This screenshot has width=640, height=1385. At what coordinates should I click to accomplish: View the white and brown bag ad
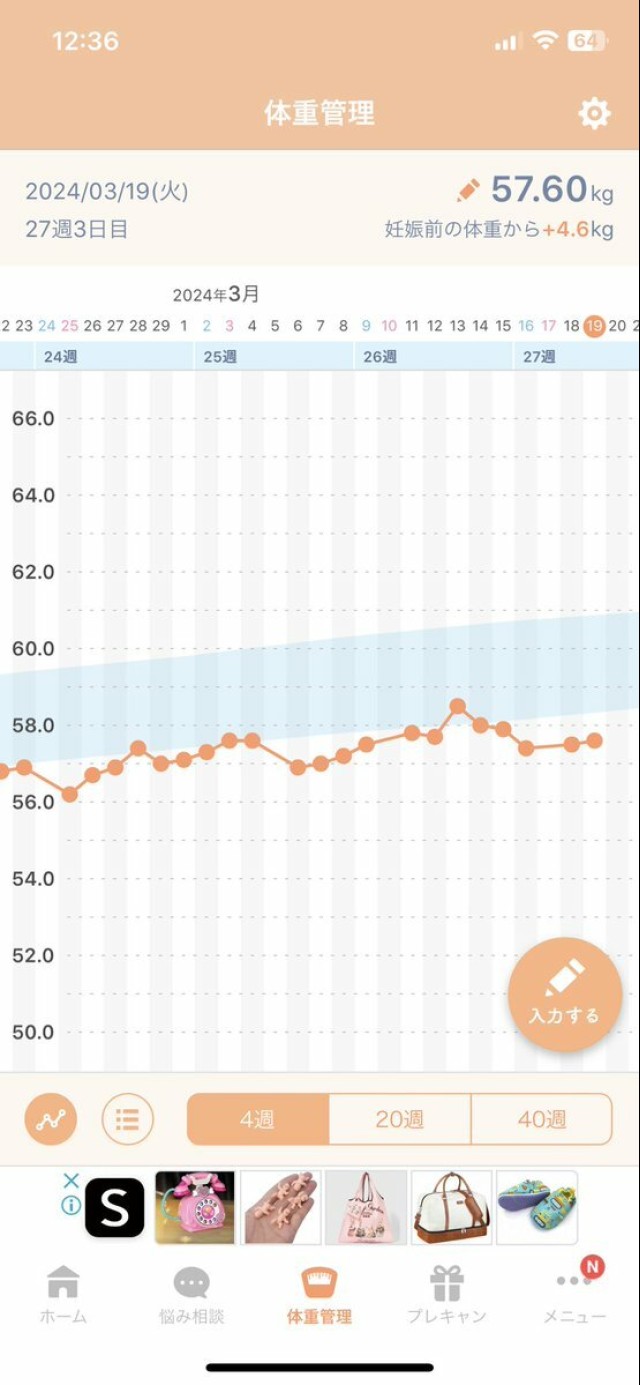[x=451, y=1208]
